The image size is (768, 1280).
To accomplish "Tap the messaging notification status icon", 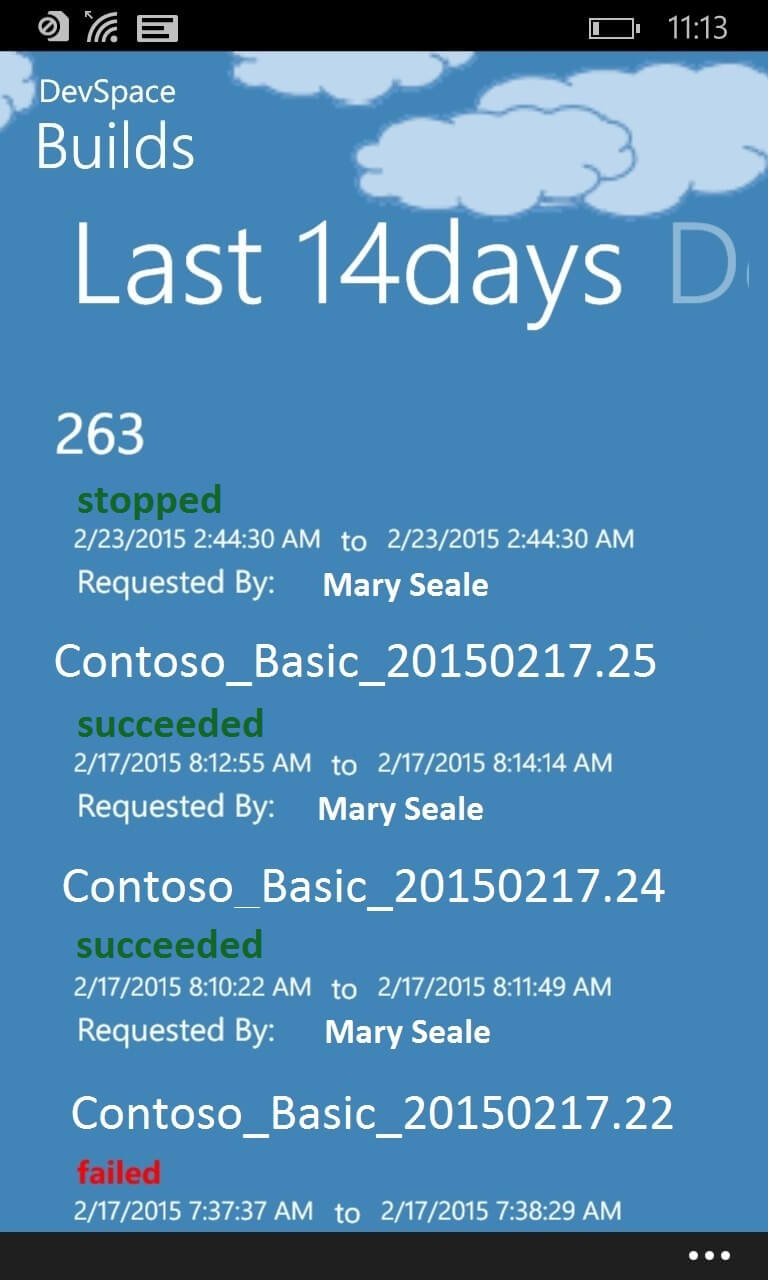I will pos(148,28).
